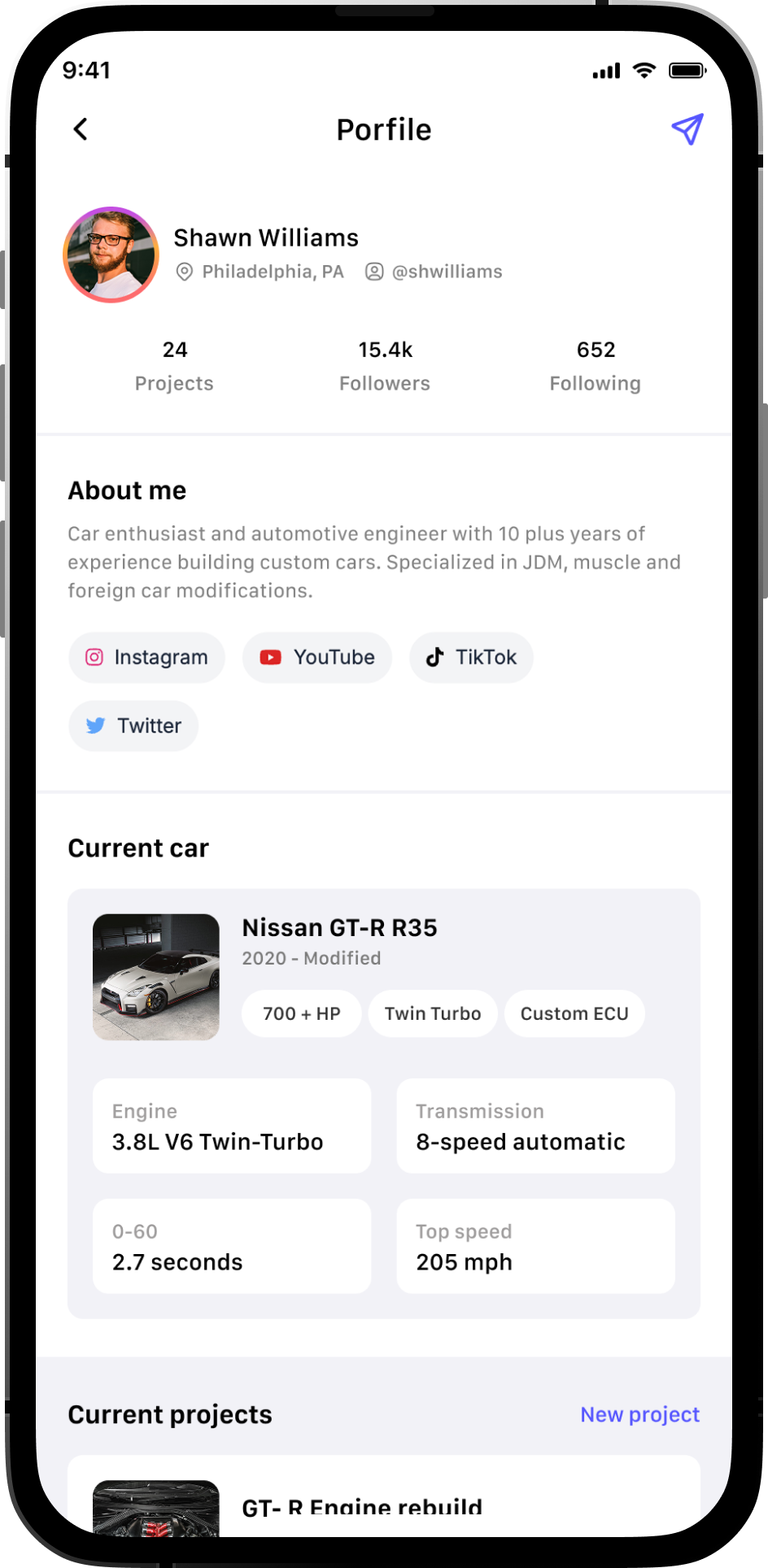Open the GT-R Engine rebuild project
This screenshot has height=1568, width=768.
362,1506
